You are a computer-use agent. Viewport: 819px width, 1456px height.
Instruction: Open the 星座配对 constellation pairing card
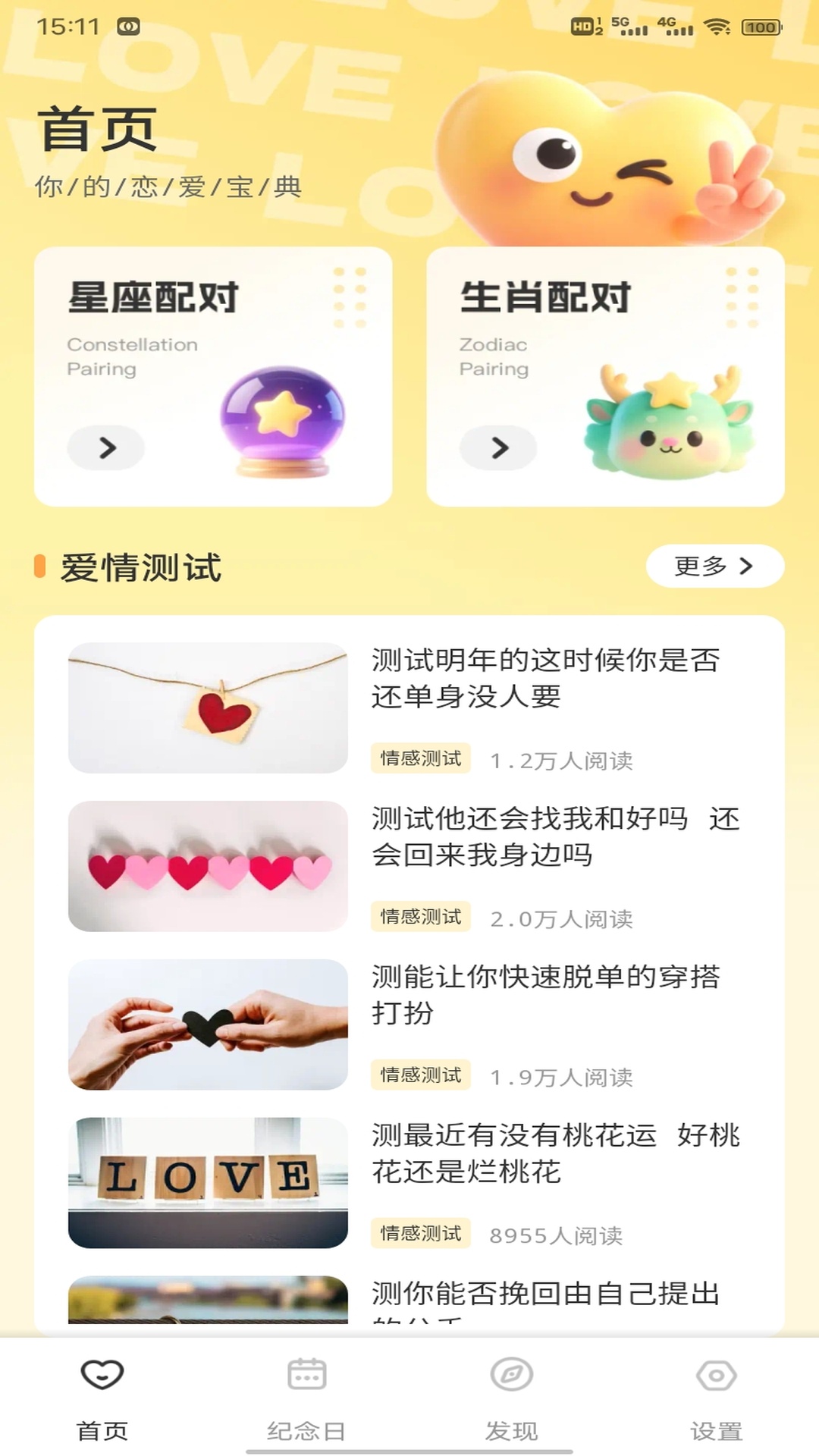214,375
